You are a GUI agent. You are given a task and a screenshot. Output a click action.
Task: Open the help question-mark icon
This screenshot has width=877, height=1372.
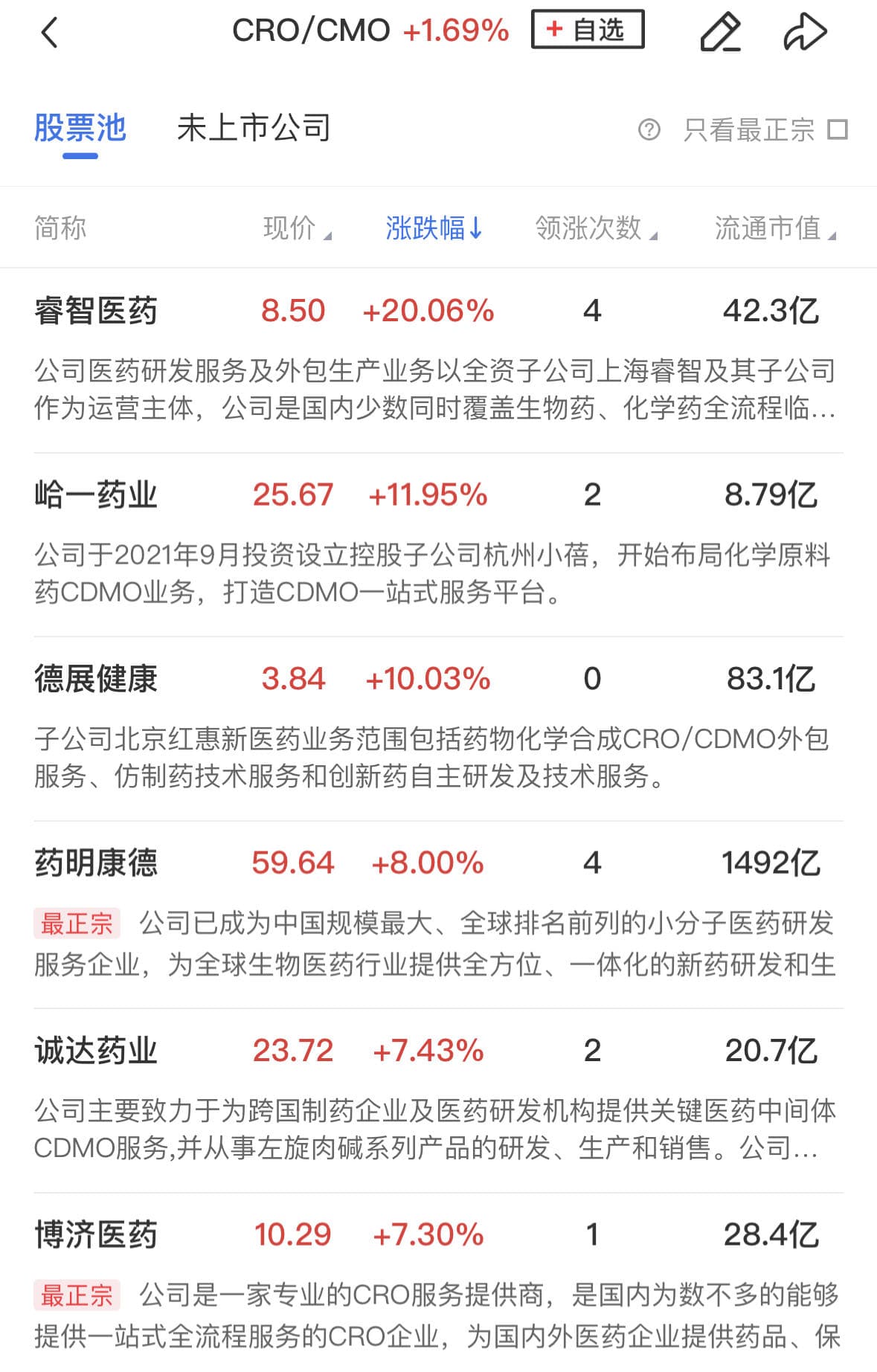(649, 130)
